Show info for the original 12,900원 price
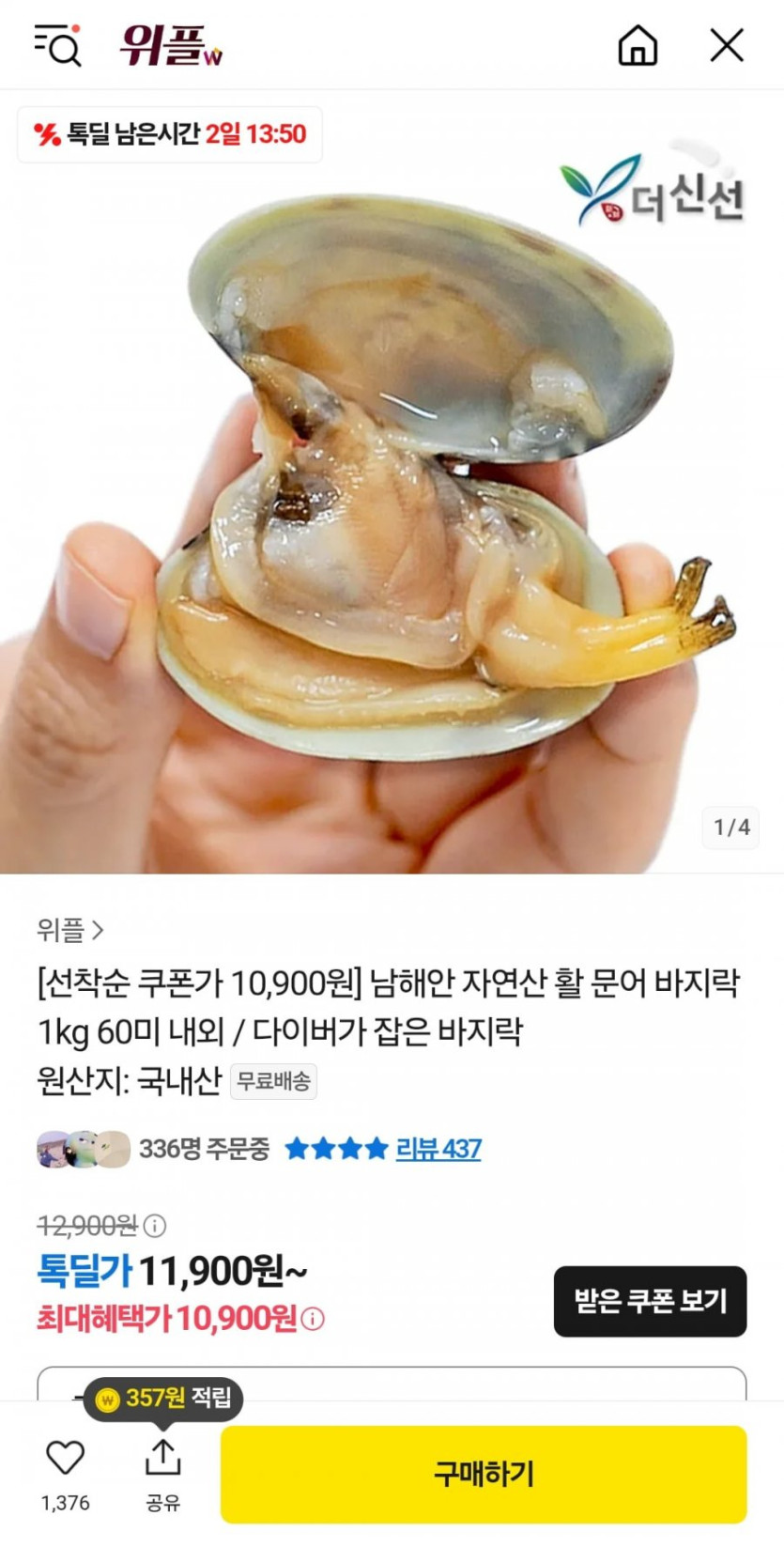Screen dimensions: 784x1547 click(155, 1226)
